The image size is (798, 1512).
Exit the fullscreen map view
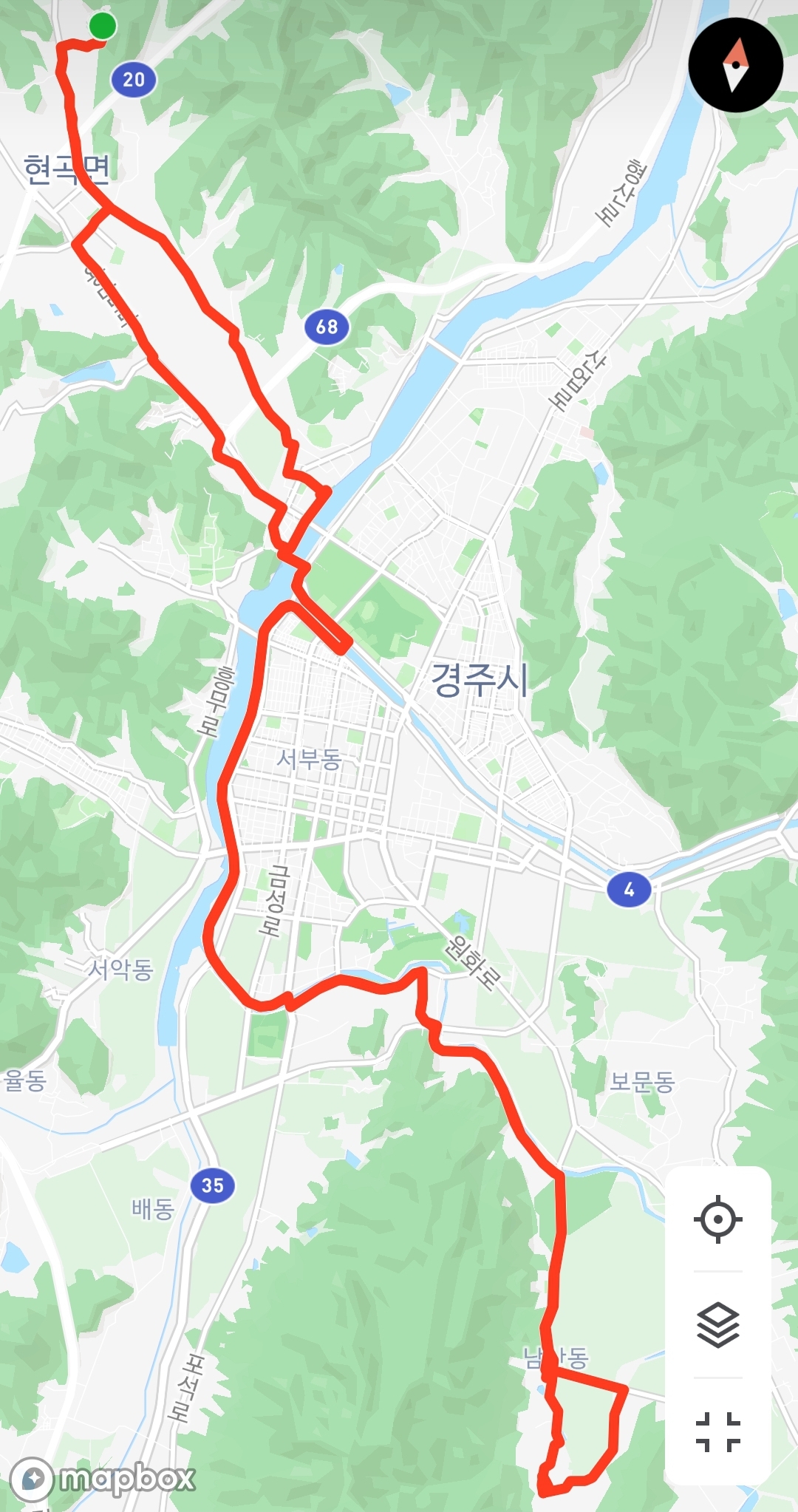pos(717,1431)
